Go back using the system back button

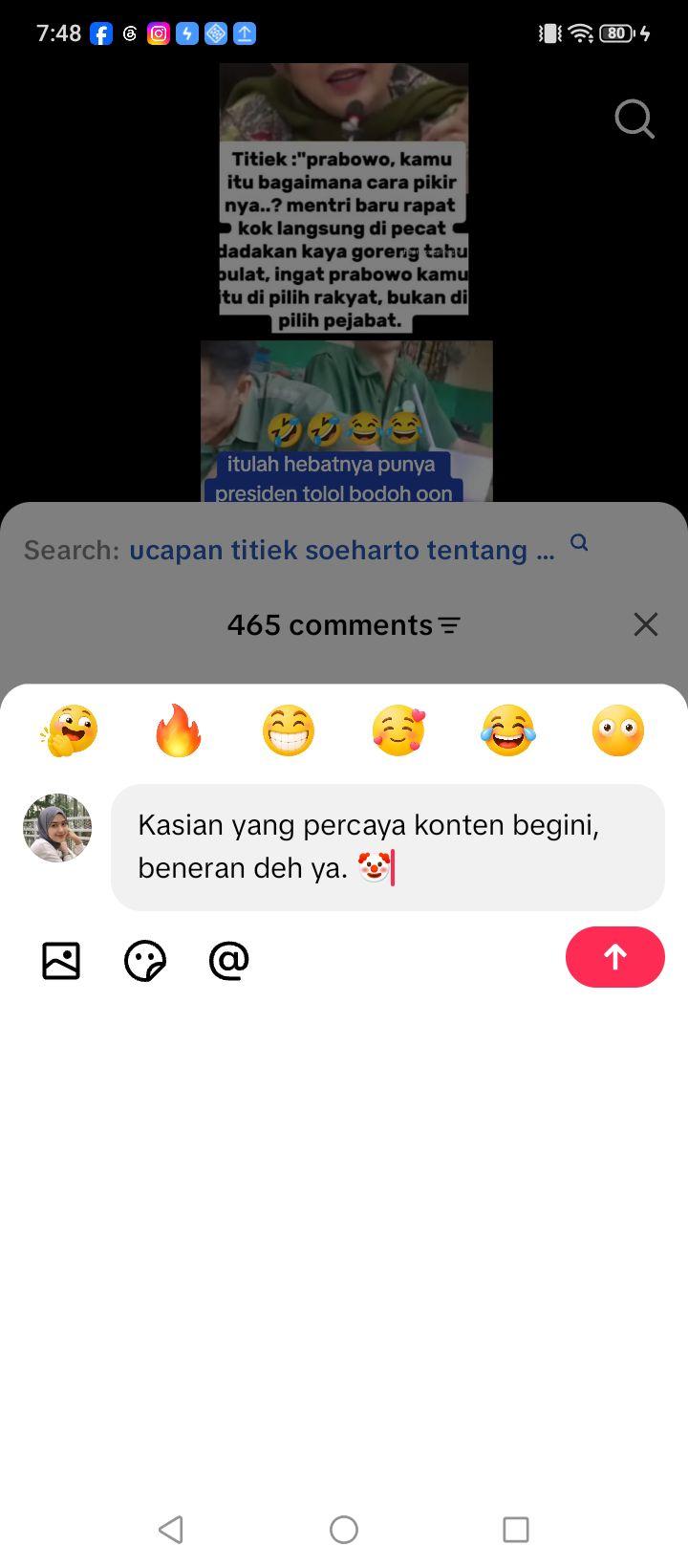(x=171, y=1530)
